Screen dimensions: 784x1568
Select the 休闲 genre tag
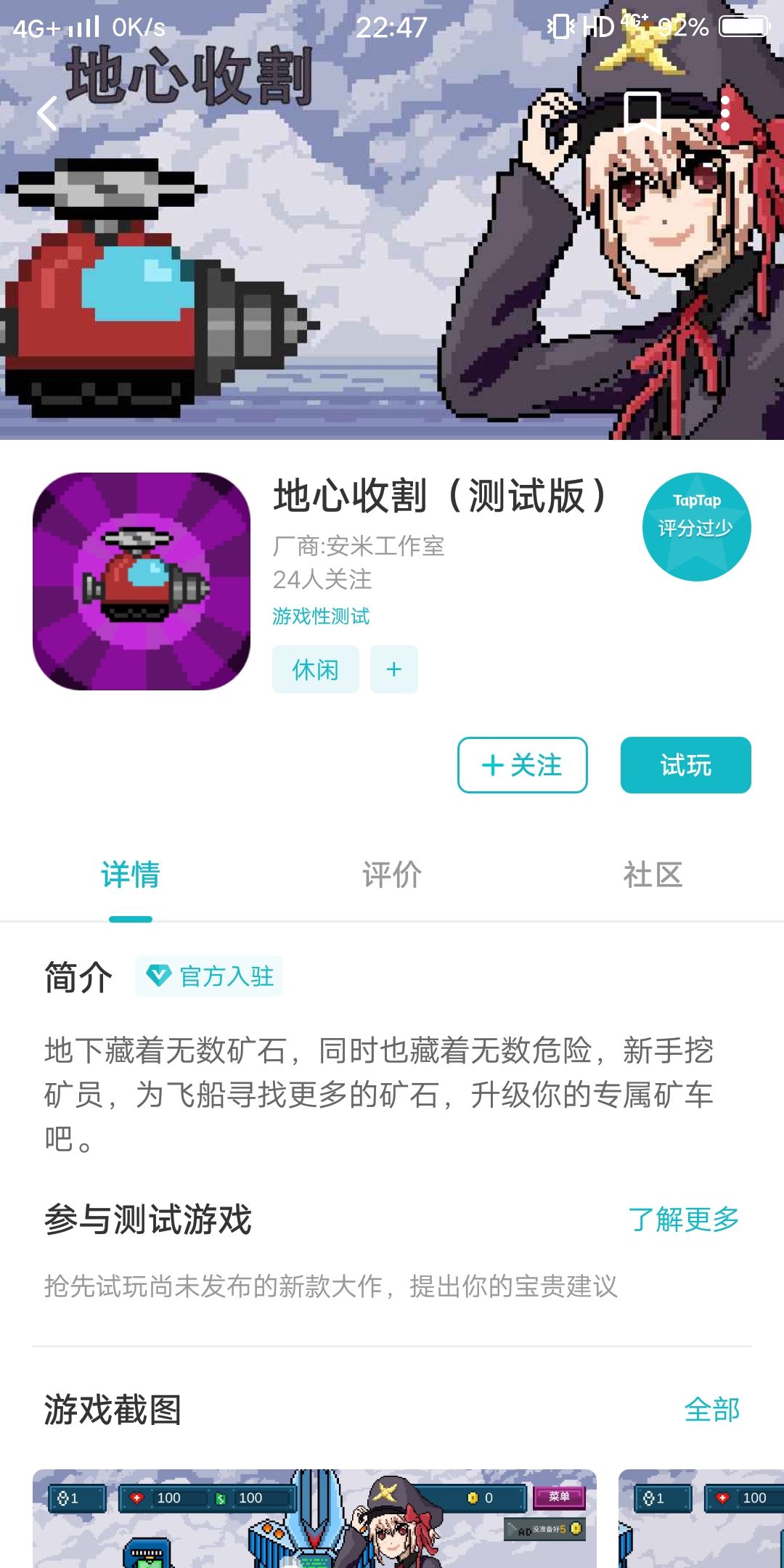315,669
